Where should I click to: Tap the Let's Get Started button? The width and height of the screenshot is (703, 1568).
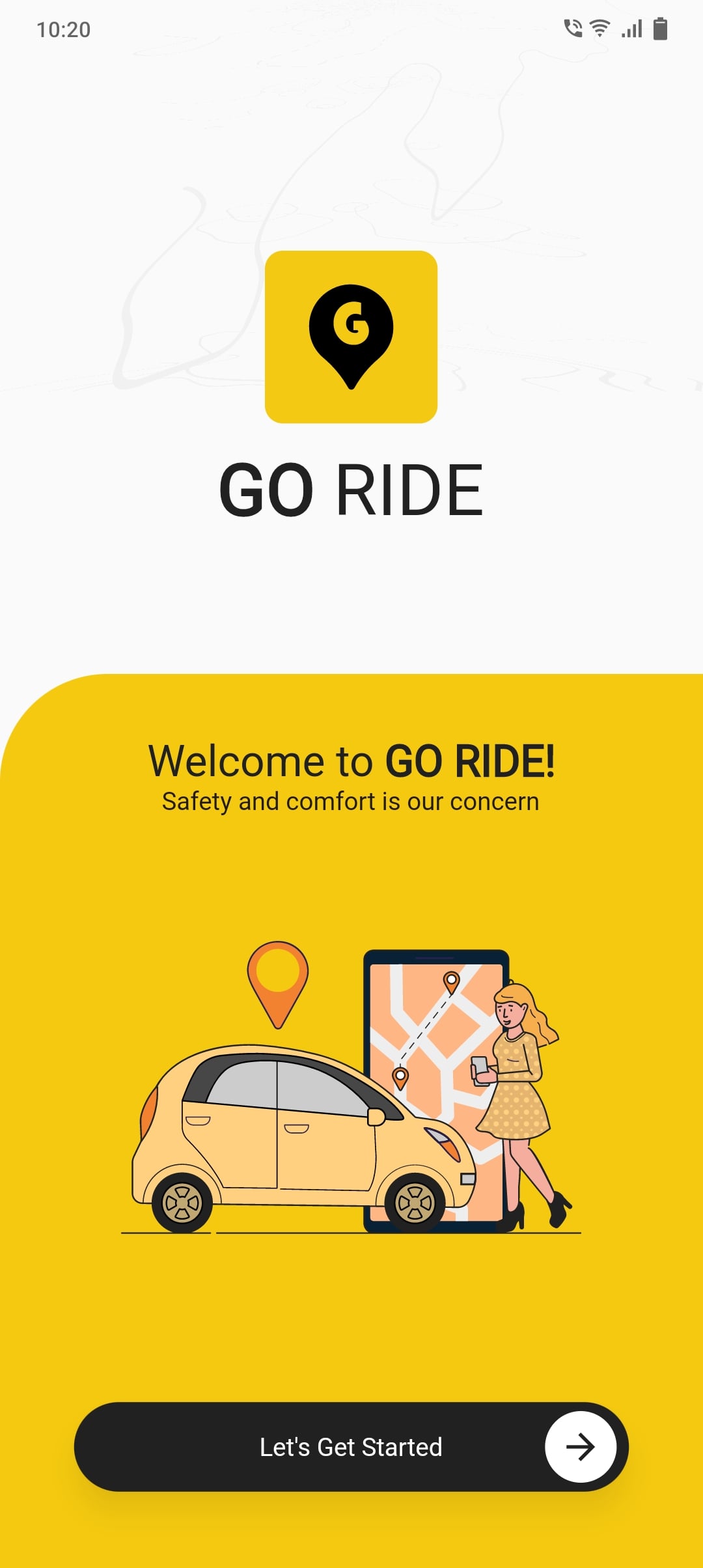[351, 1447]
